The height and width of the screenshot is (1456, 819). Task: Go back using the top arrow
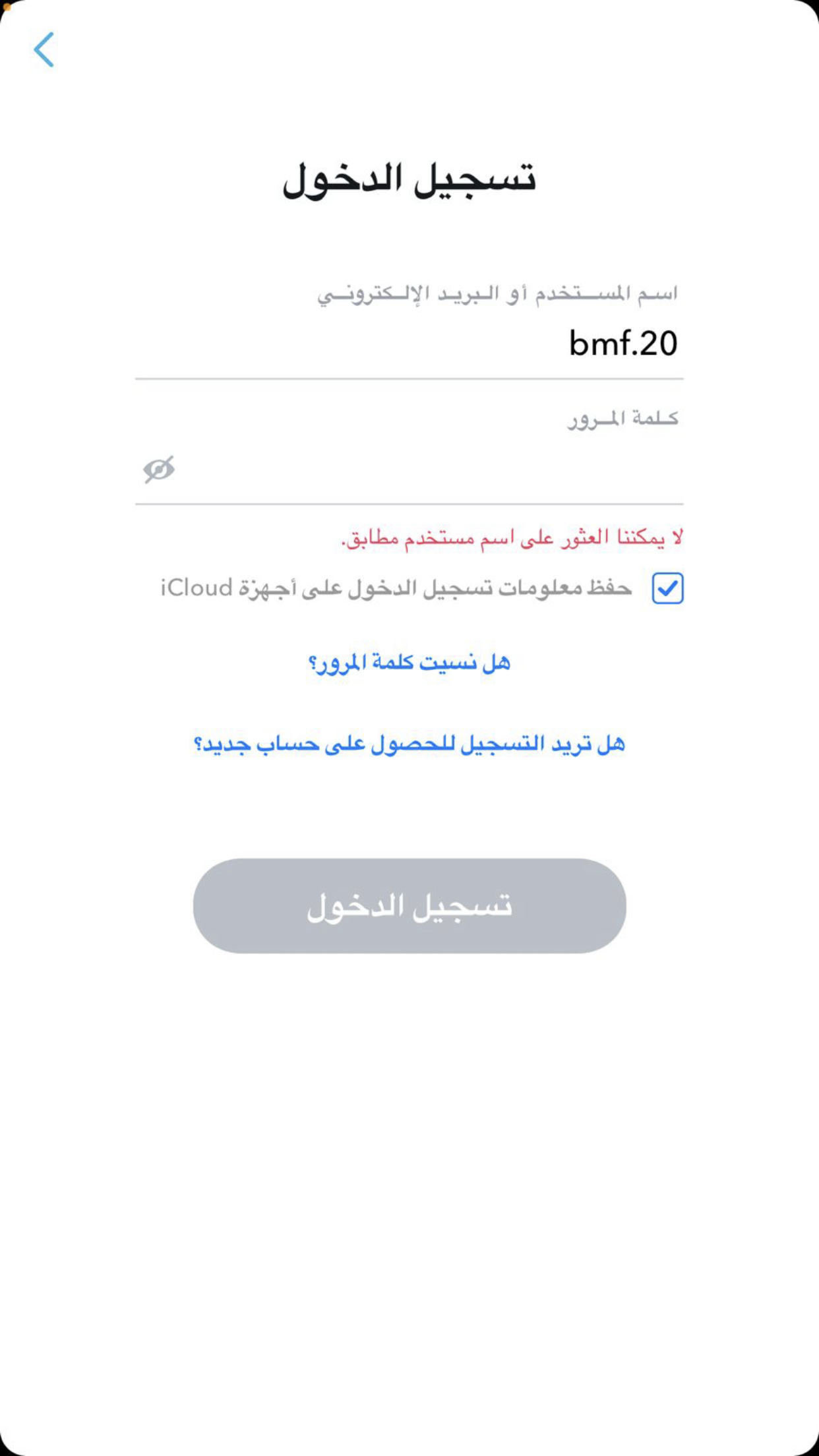pos(44,49)
